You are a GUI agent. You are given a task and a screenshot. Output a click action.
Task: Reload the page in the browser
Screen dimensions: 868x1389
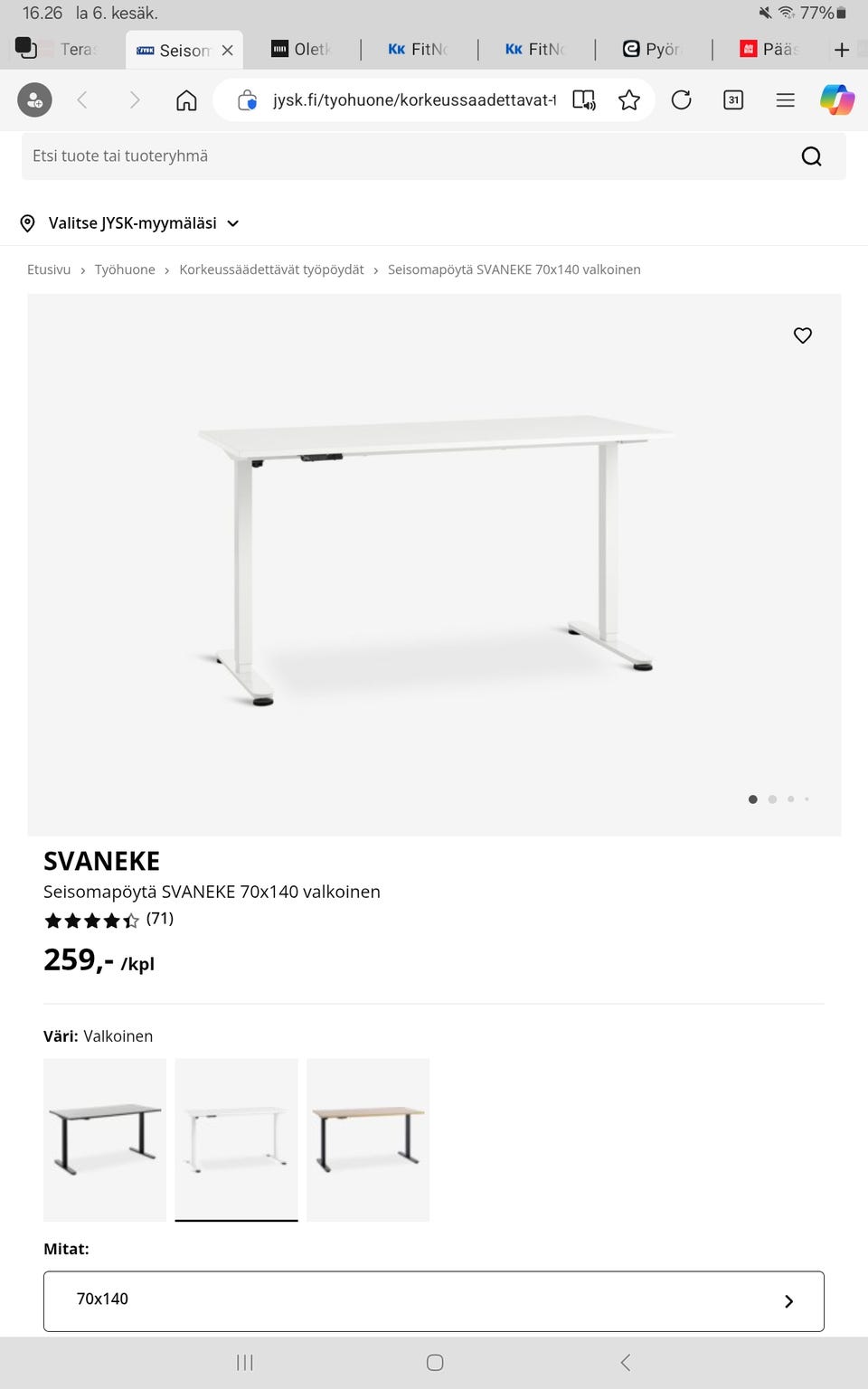(681, 100)
